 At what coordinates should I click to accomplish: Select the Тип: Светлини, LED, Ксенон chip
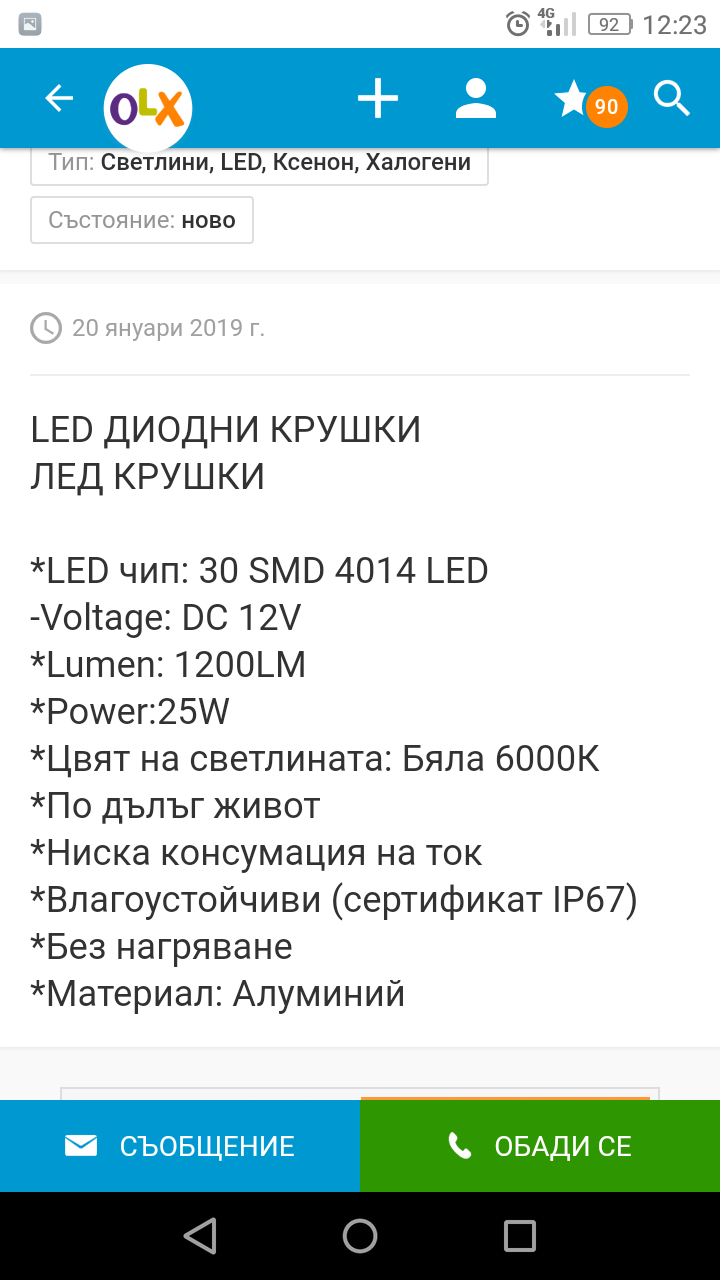[x=259, y=163]
